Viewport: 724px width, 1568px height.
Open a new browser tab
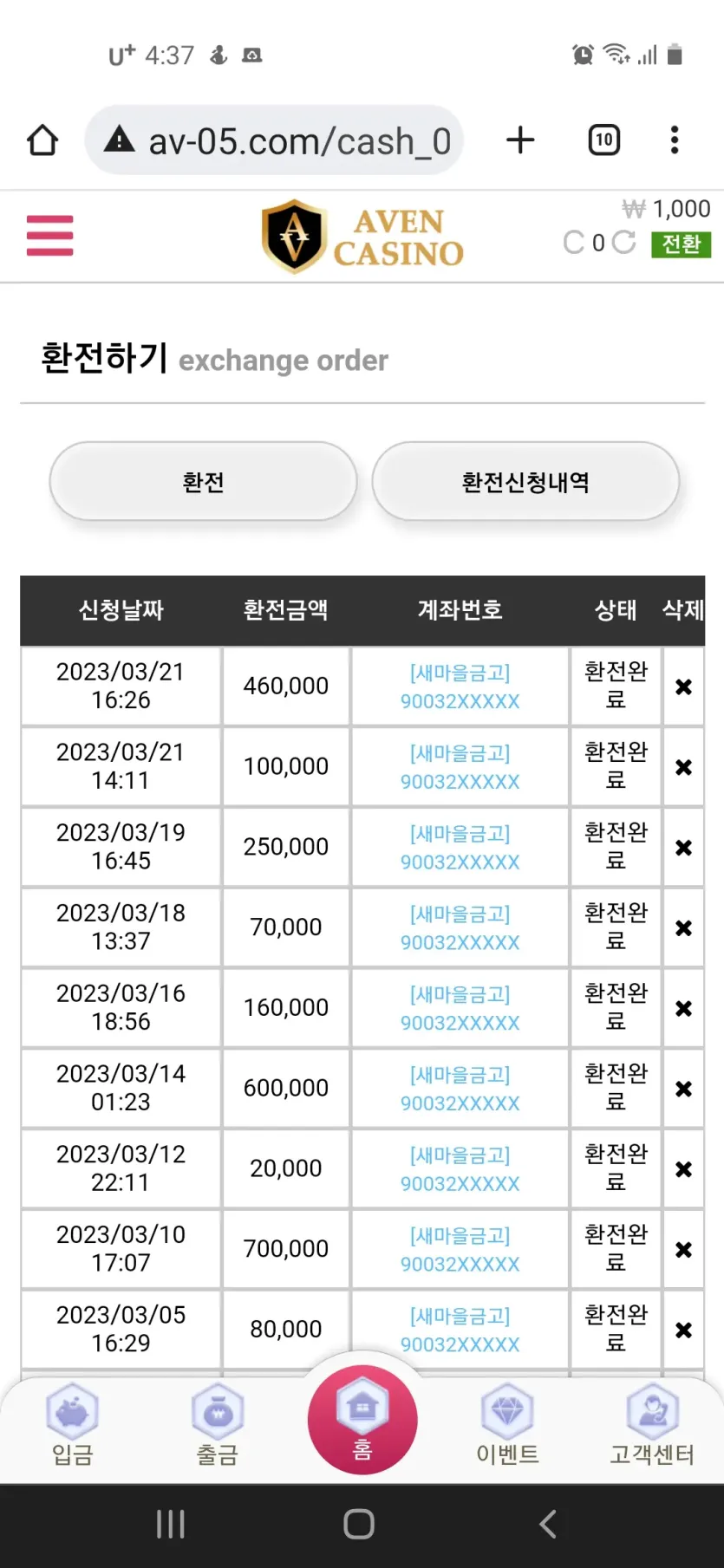520,140
